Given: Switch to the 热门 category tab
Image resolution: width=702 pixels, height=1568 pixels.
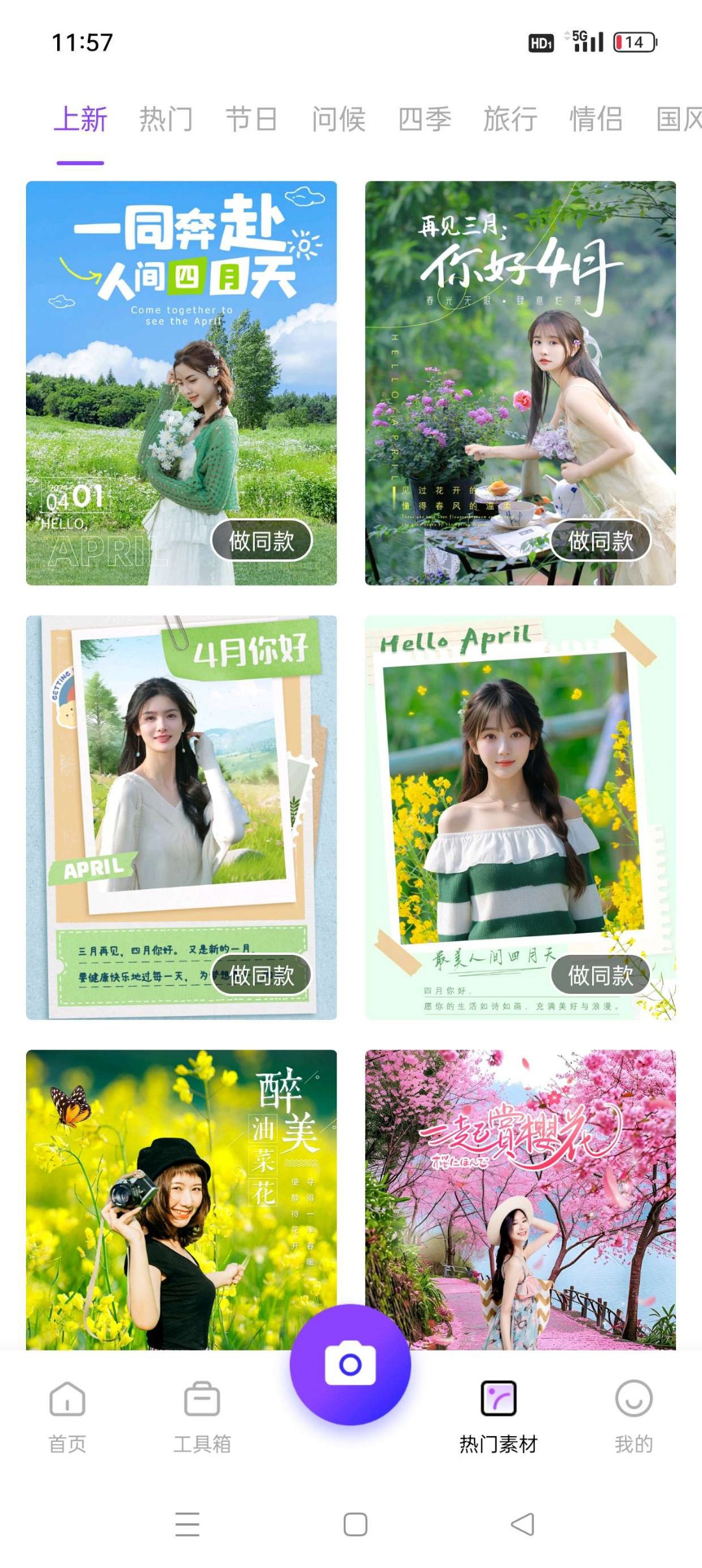Looking at the screenshot, I should coord(166,120).
